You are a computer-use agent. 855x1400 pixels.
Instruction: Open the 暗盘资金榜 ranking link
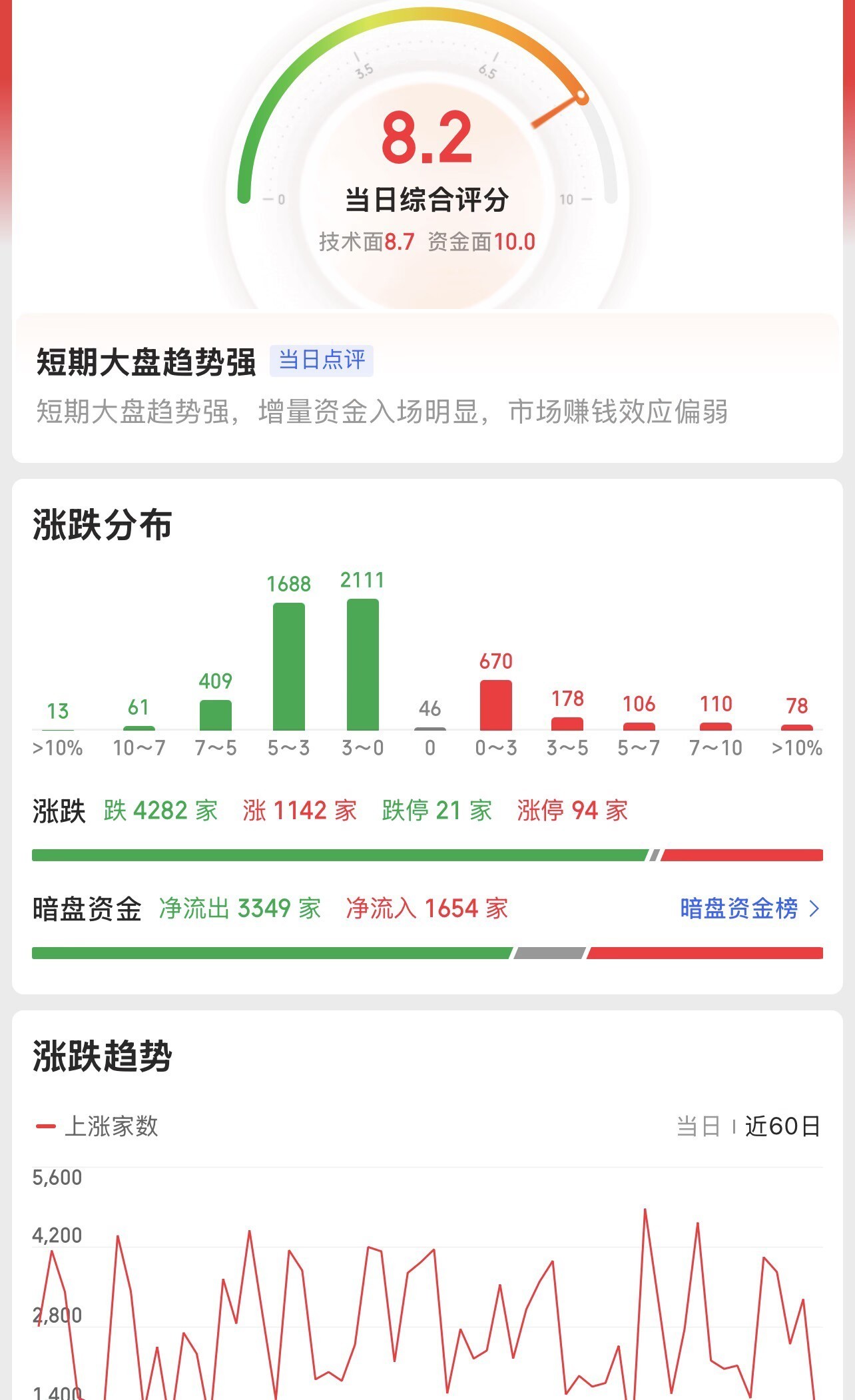tap(748, 908)
